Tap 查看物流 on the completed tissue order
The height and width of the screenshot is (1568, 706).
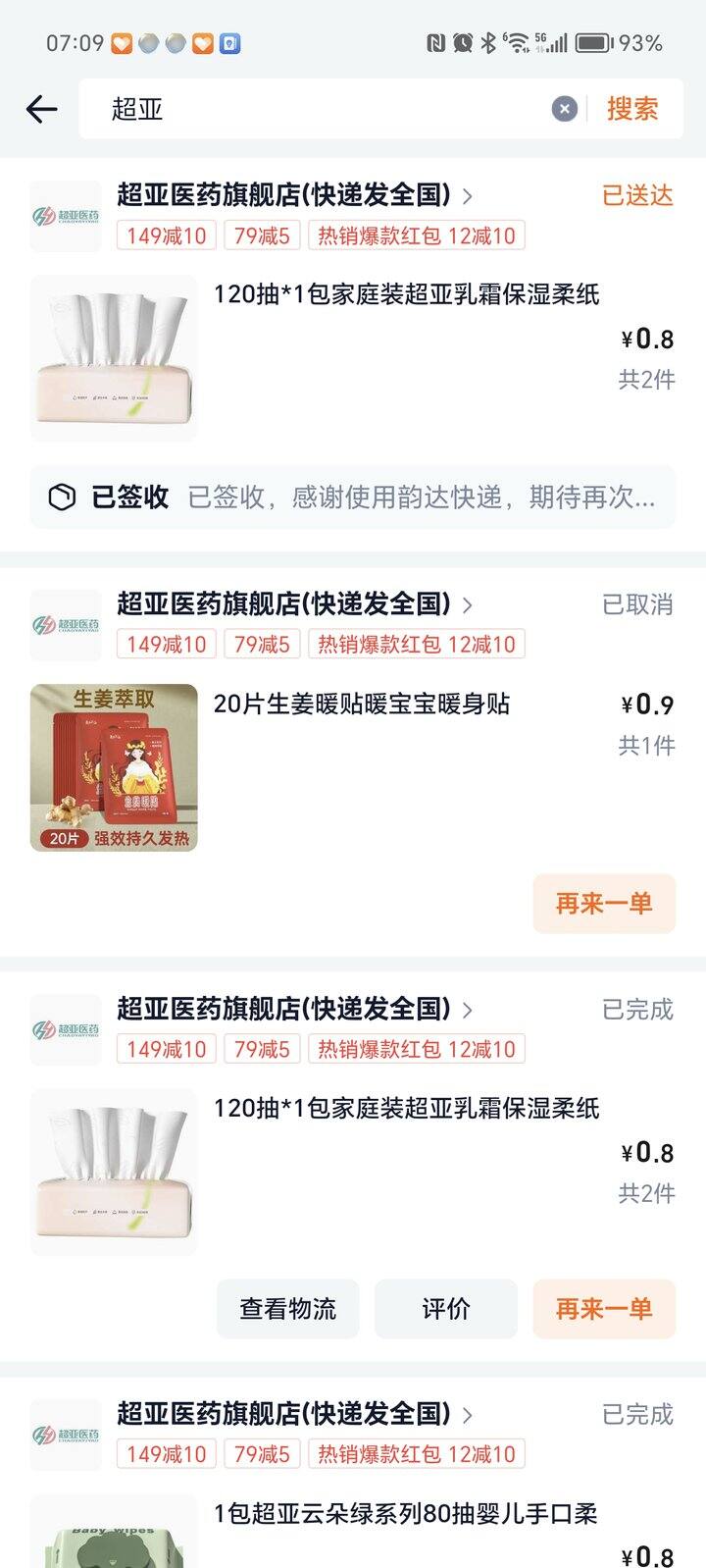287,1308
